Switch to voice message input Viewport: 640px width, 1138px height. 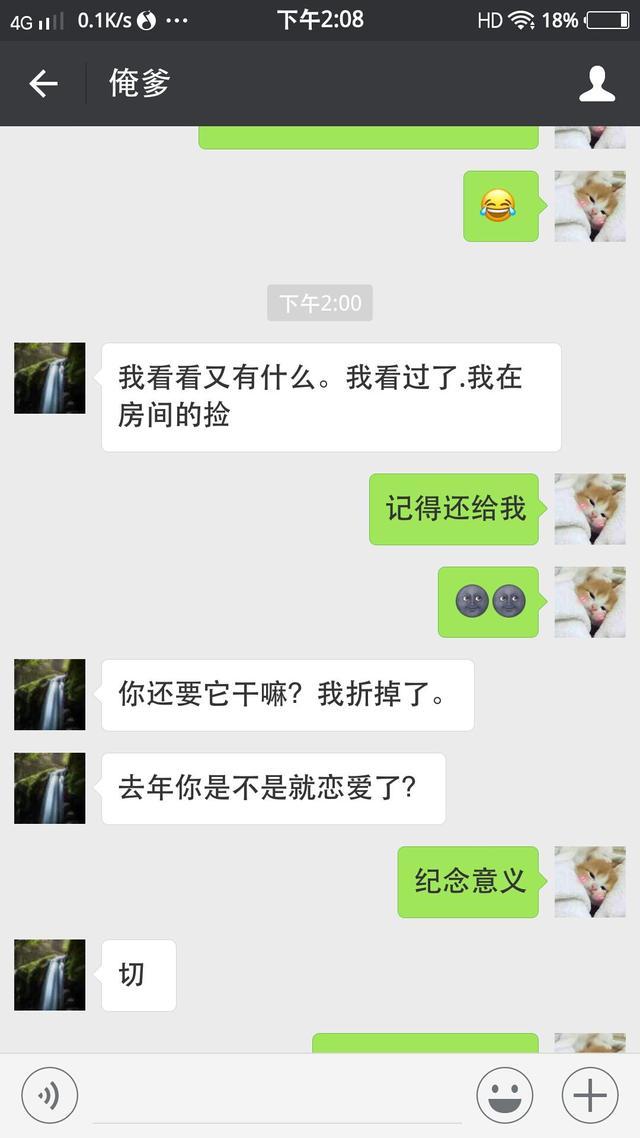point(49,1095)
